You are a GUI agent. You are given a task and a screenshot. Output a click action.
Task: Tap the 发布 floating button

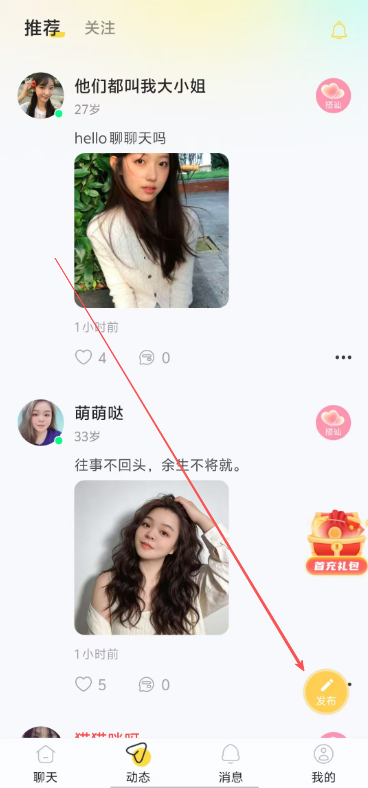point(326,692)
